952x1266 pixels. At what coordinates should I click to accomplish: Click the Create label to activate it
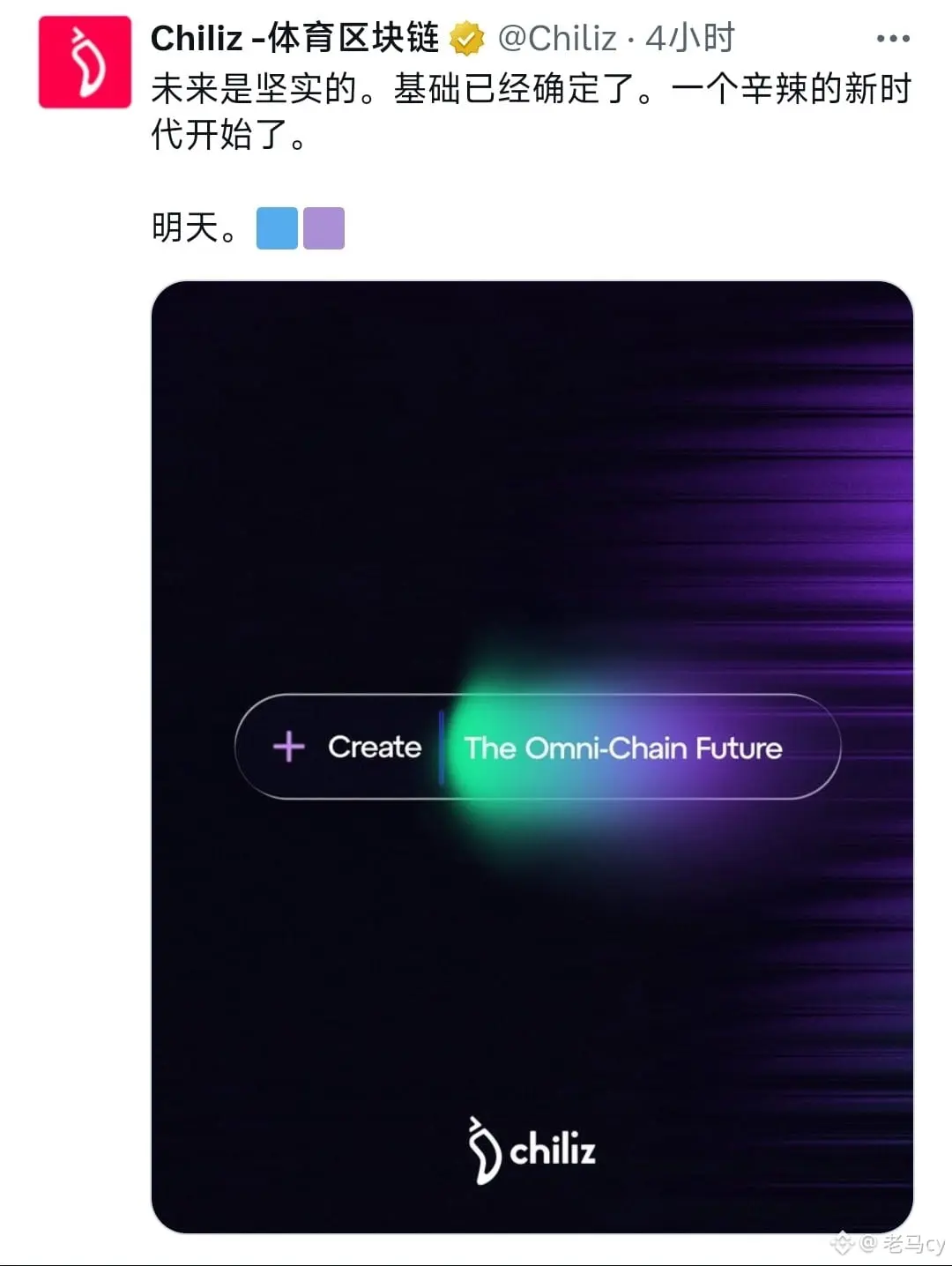tap(375, 747)
